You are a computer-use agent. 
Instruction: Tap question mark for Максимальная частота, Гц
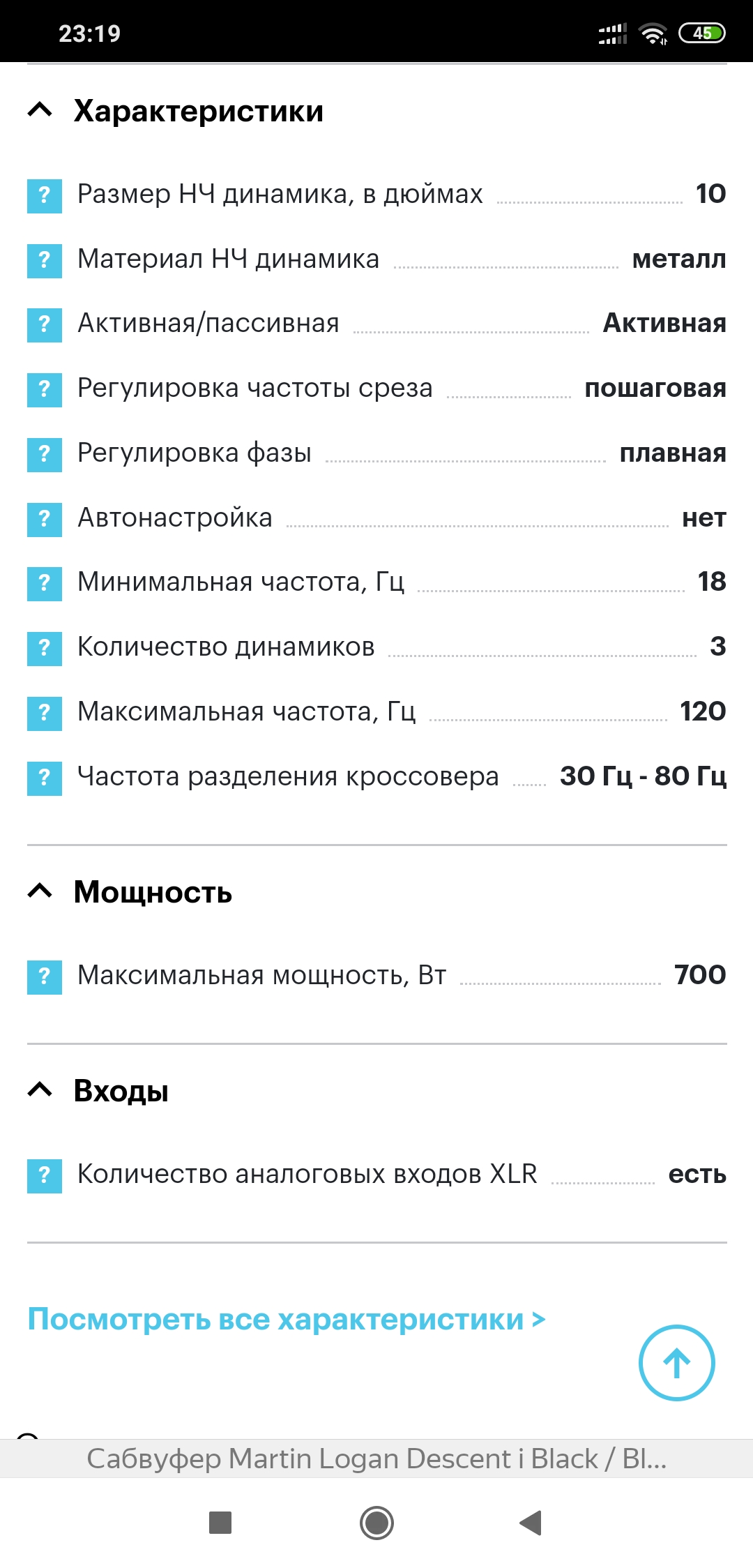45,713
